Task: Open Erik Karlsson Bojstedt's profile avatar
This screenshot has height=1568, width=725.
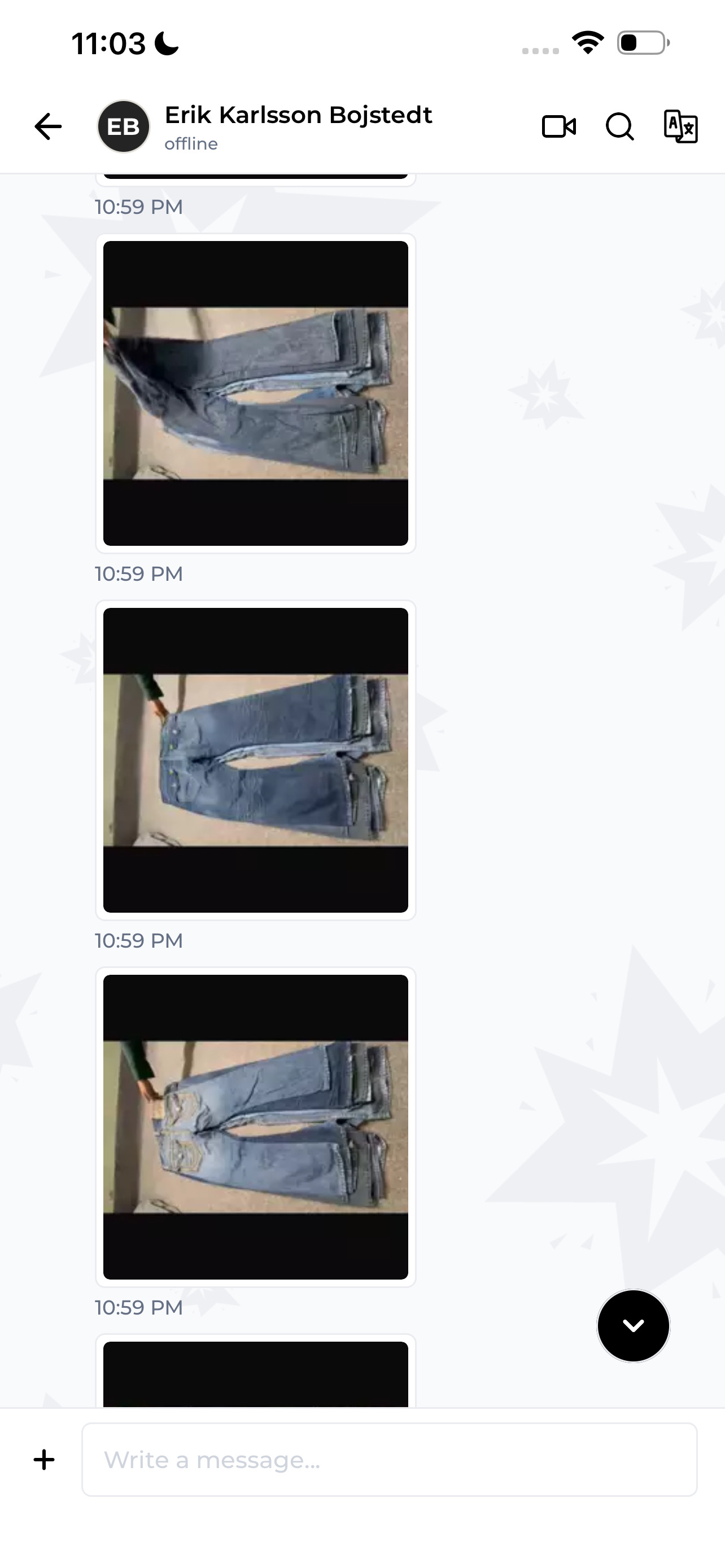Action: click(124, 126)
